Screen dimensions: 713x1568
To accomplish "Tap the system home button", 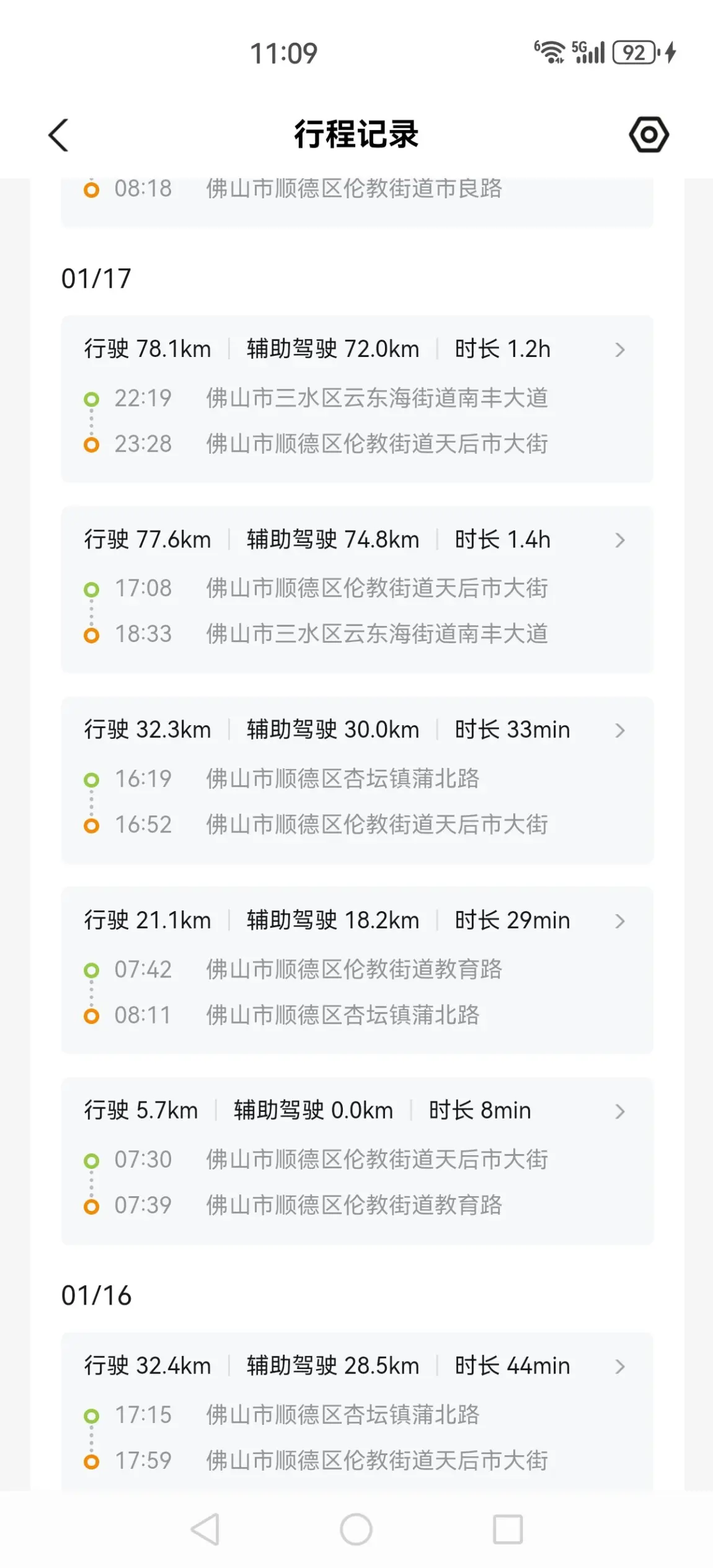I will click(356, 1530).
